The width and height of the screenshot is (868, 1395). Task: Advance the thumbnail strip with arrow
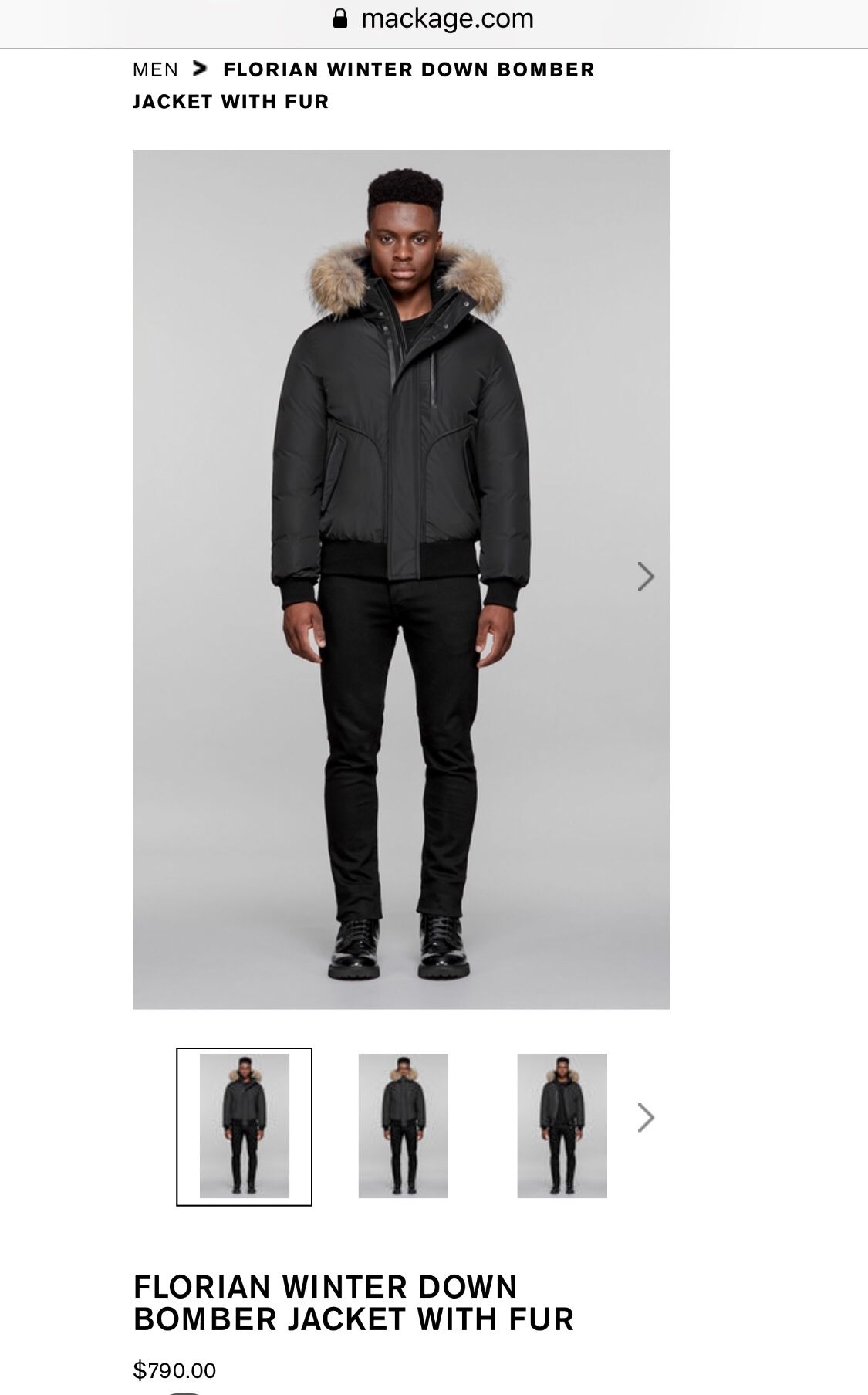[646, 1118]
